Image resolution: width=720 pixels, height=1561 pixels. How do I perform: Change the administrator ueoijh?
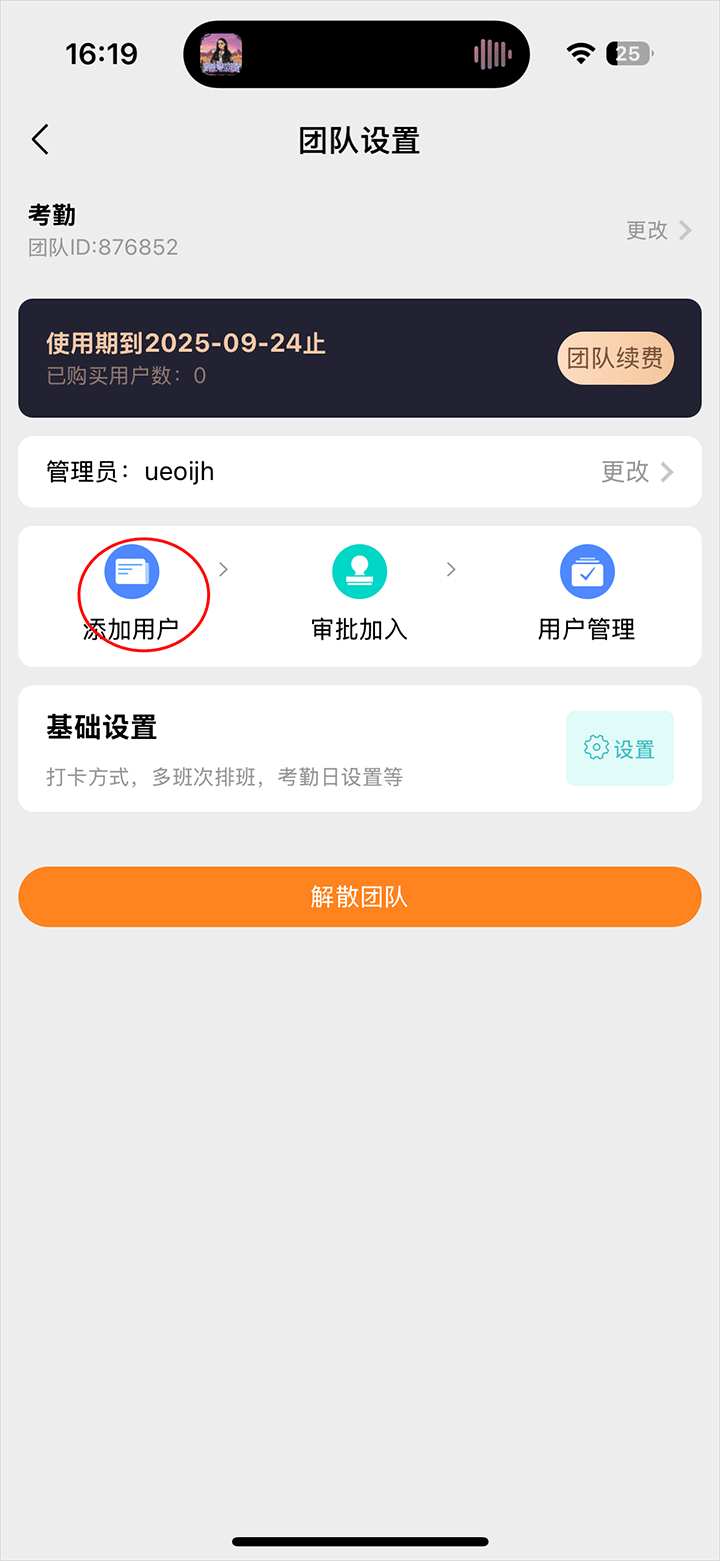coord(636,472)
